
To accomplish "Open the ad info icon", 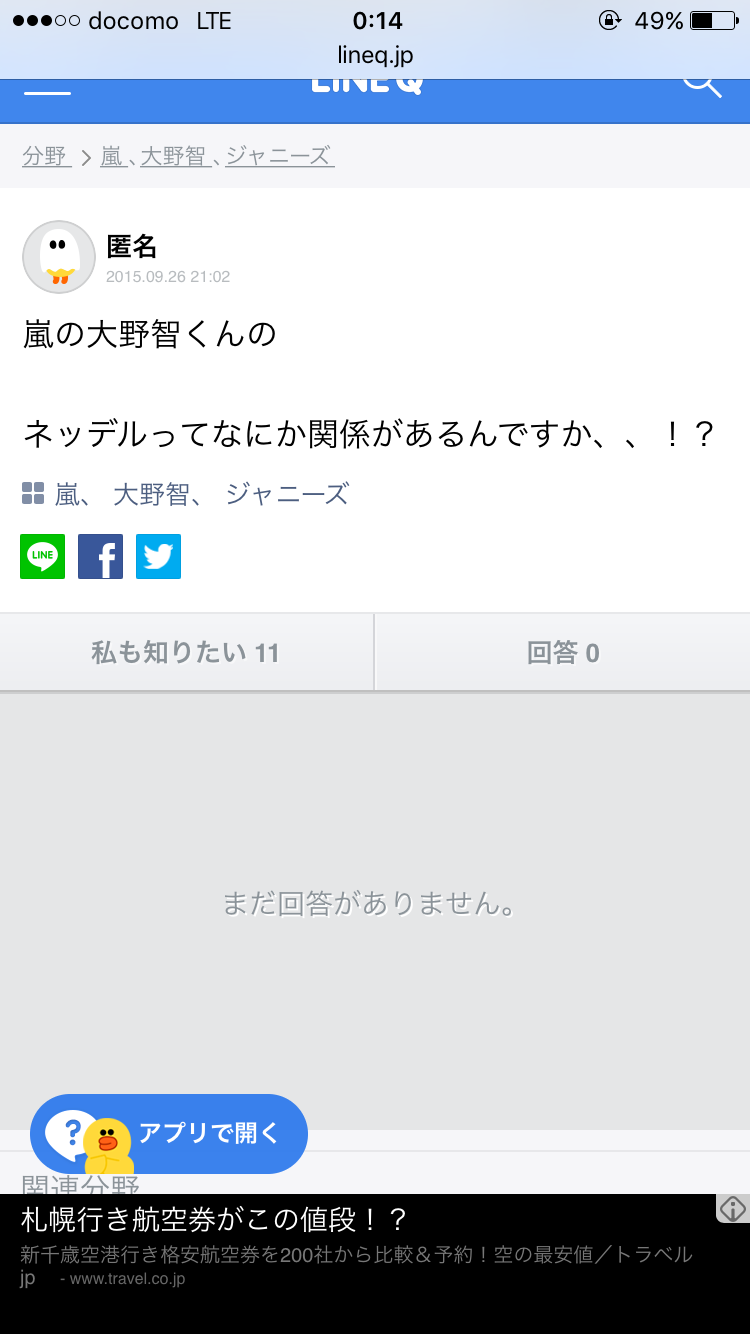I will 733,1209.
